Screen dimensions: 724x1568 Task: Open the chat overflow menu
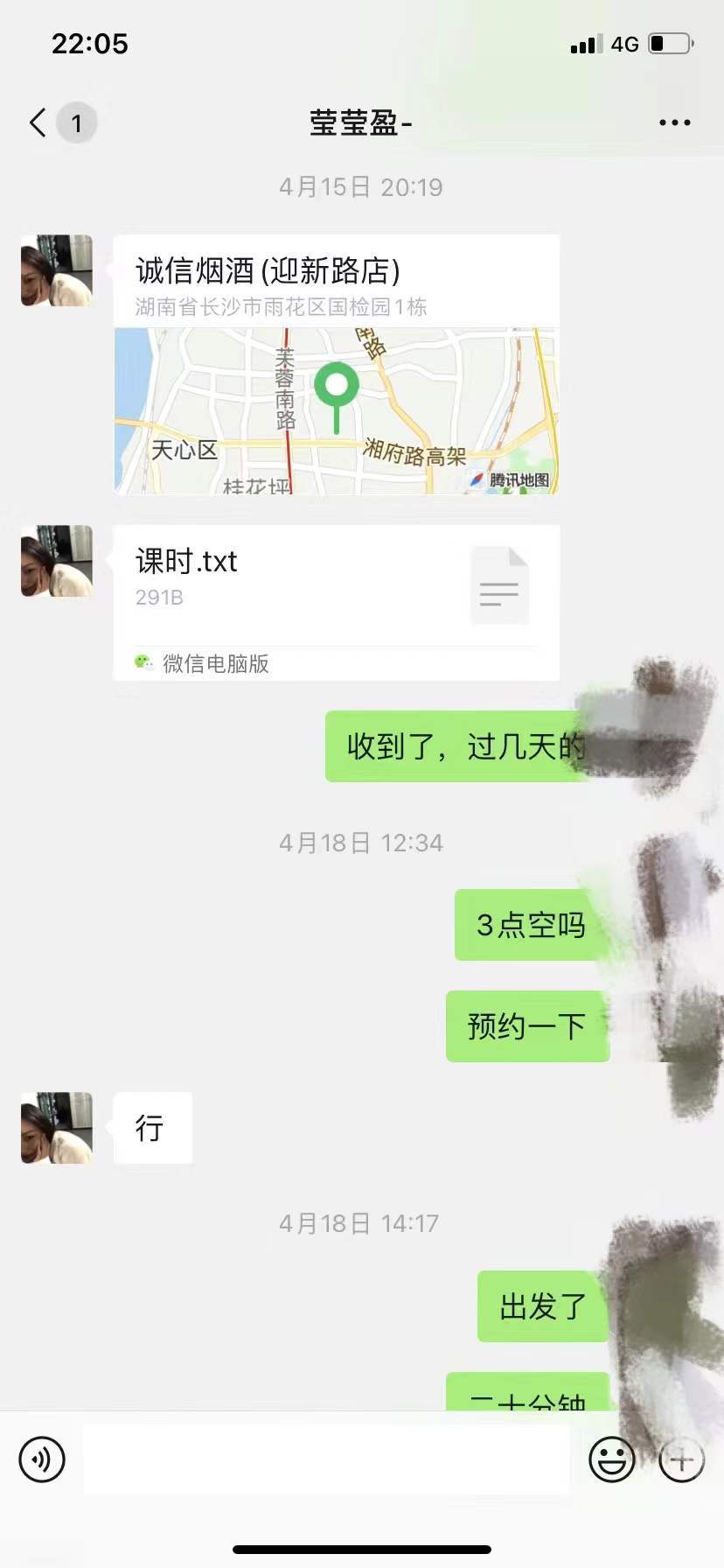674,122
